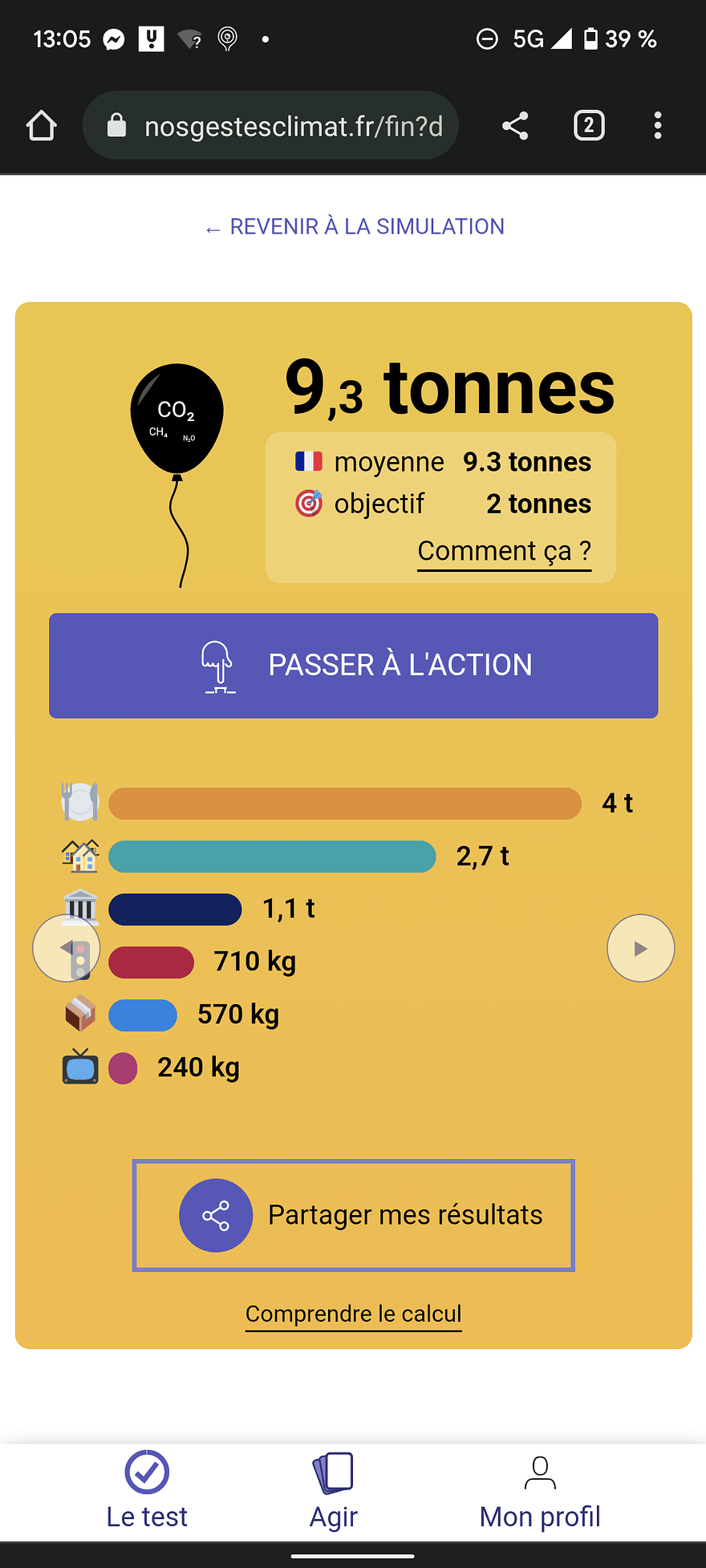706x1568 pixels.
Task: Switch to the Agir tab
Action: click(334, 1491)
